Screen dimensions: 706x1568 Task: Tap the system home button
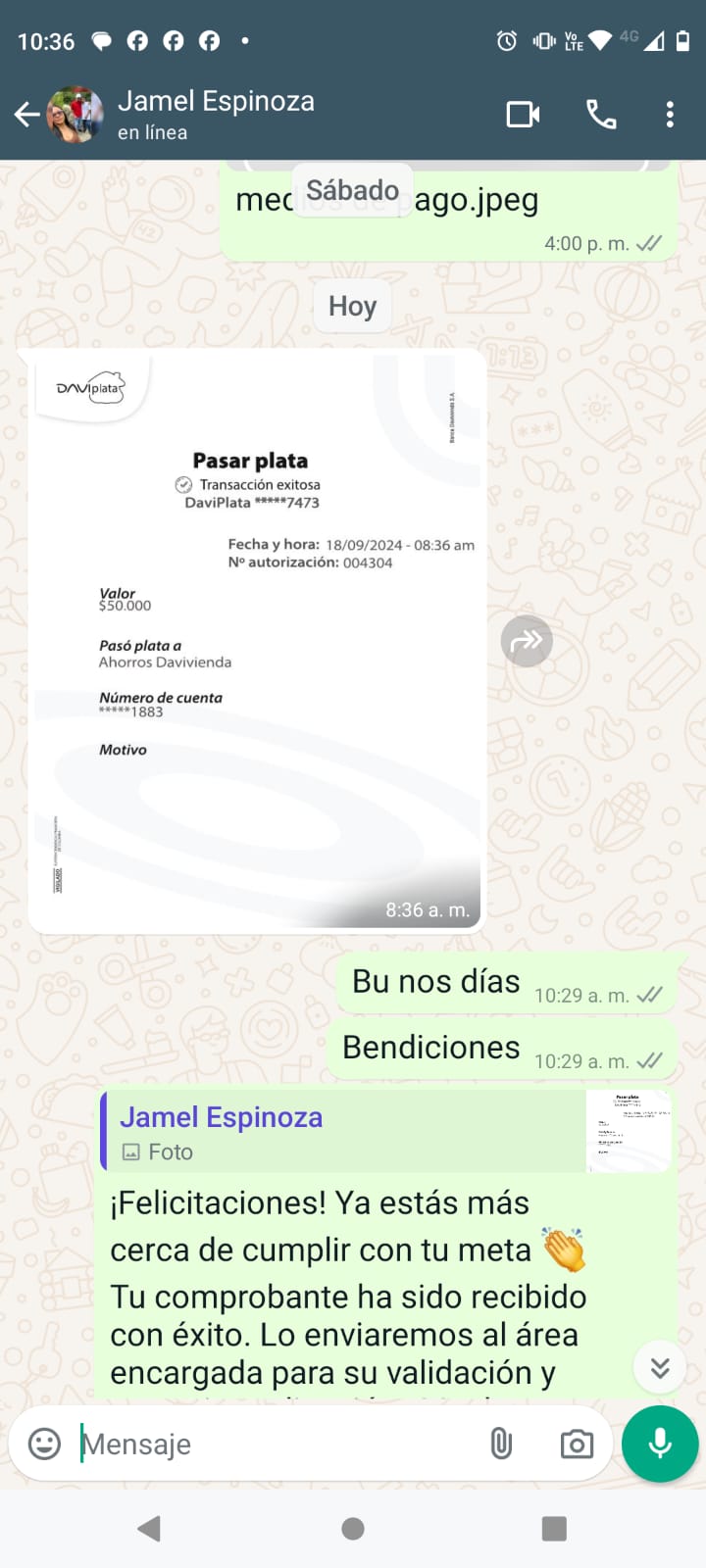coord(353,1529)
